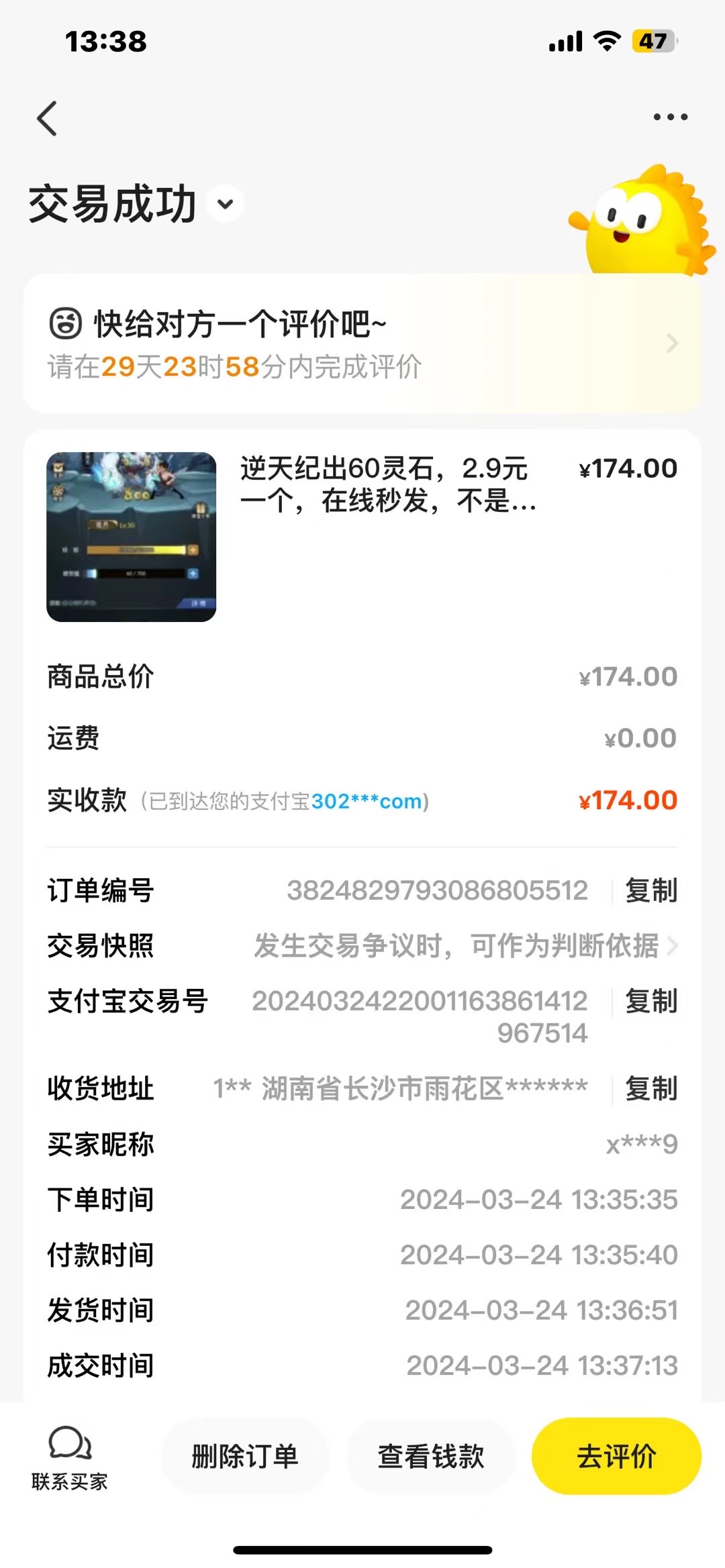Tap 删除订单 to delete the order
Viewport: 725px width, 1568px height.
coord(245,1456)
